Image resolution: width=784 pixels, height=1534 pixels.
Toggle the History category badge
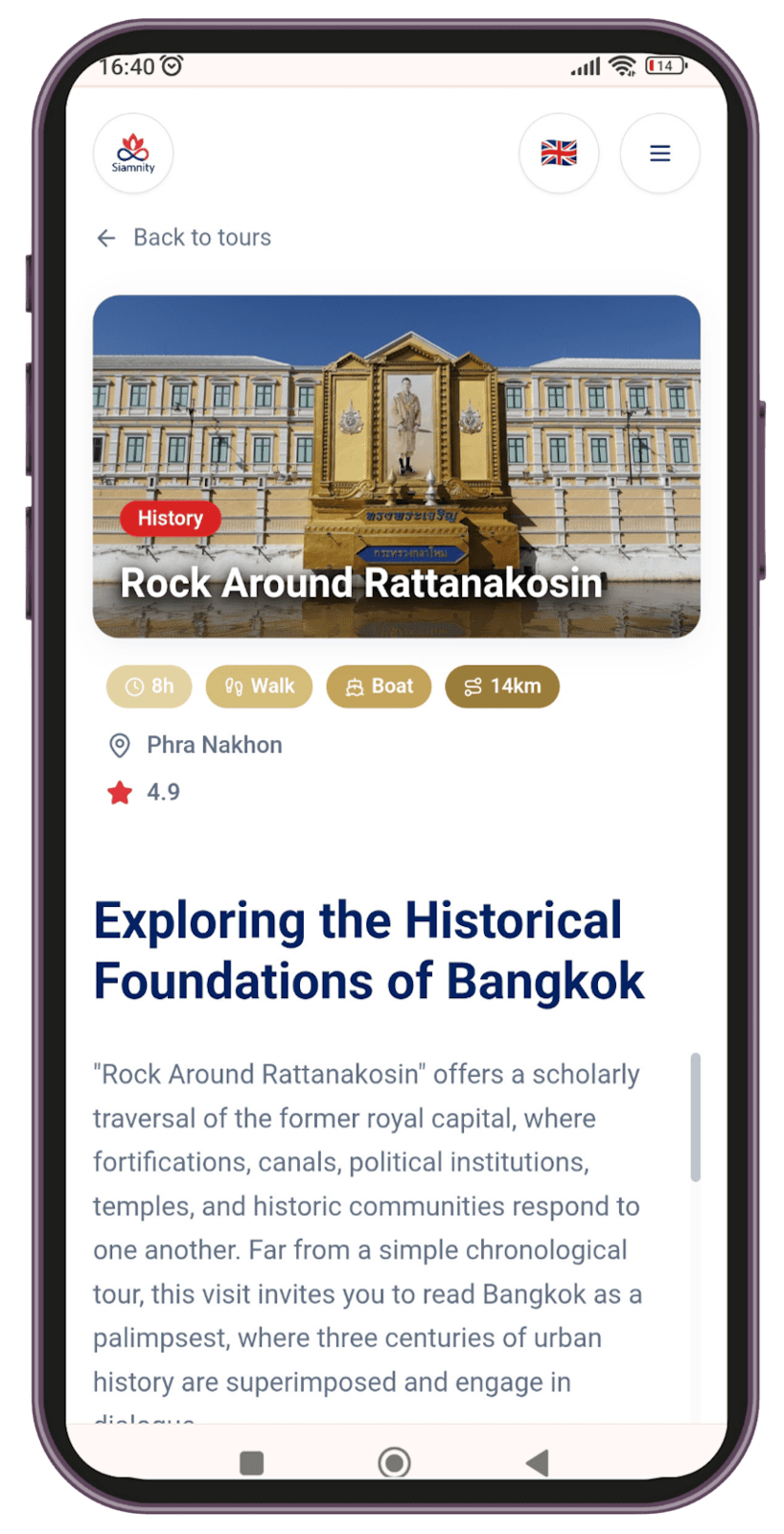(x=171, y=518)
